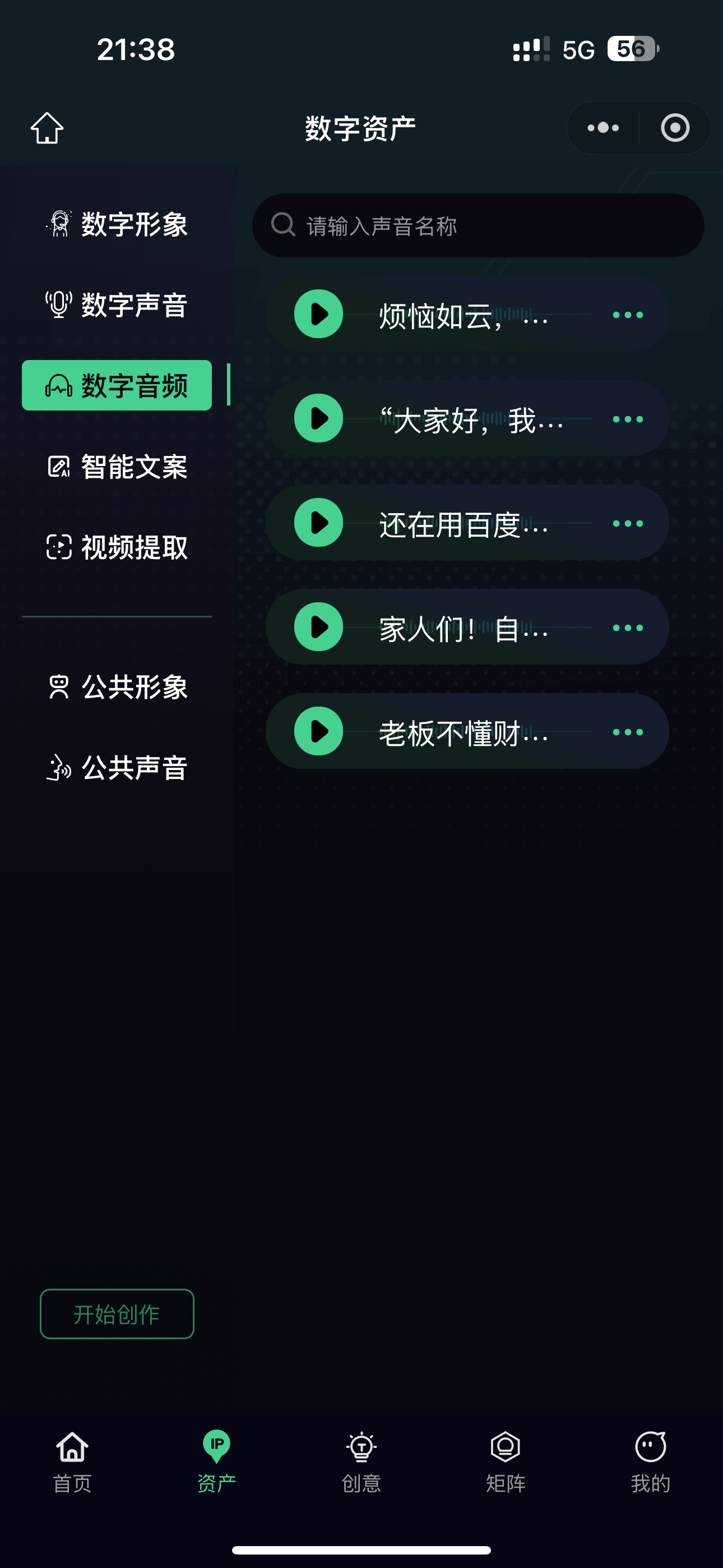Open 数字形象 in sidebar
The width and height of the screenshot is (723, 1568).
pos(117,224)
